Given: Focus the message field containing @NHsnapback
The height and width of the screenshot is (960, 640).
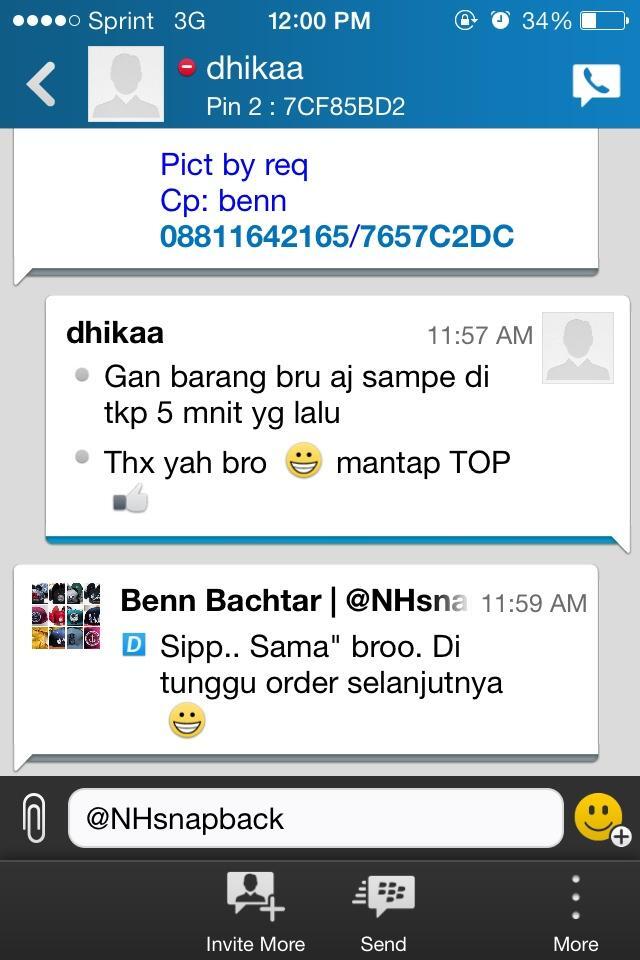Looking at the screenshot, I should click(315, 819).
